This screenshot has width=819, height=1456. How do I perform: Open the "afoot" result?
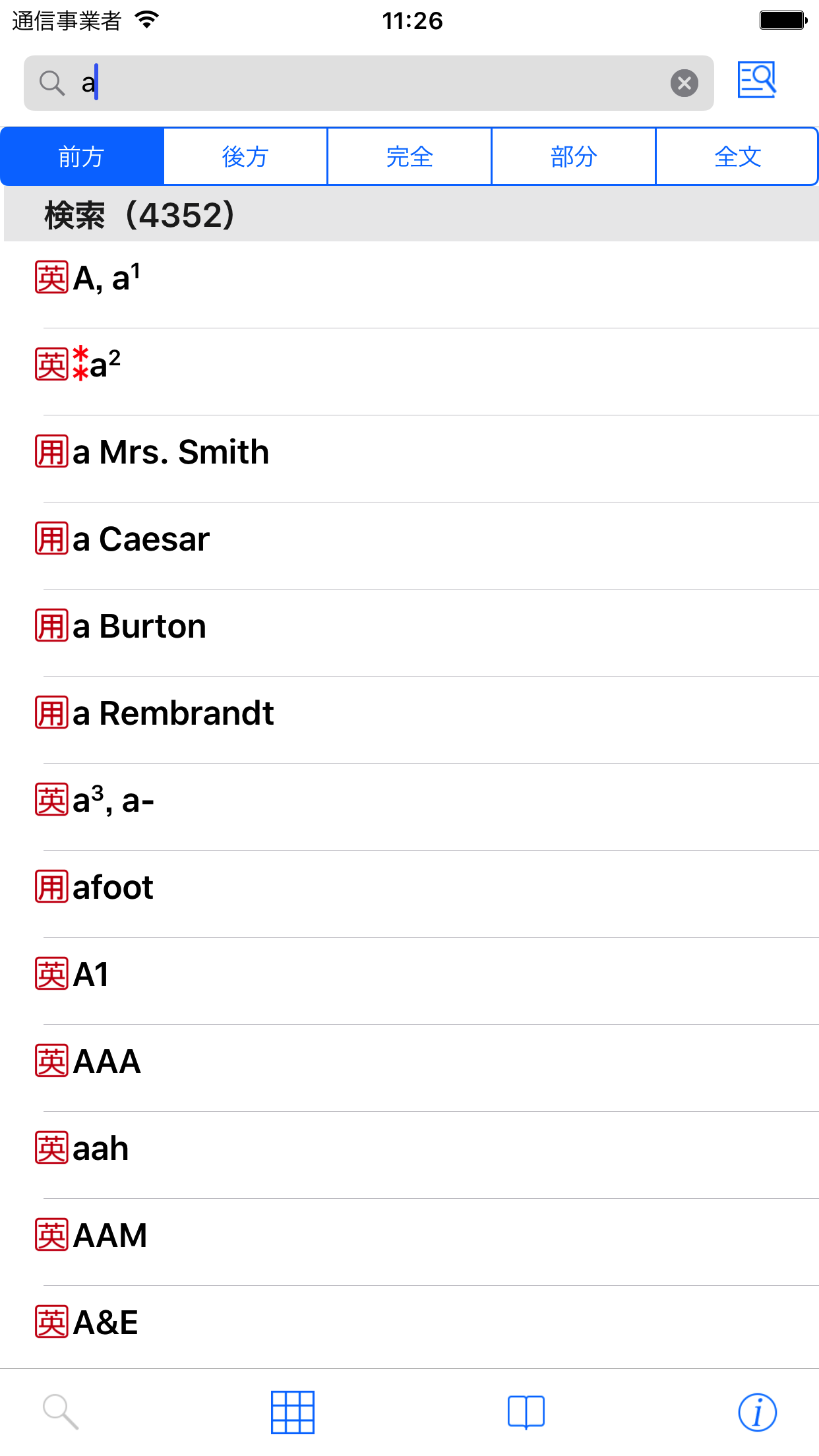(x=113, y=888)
